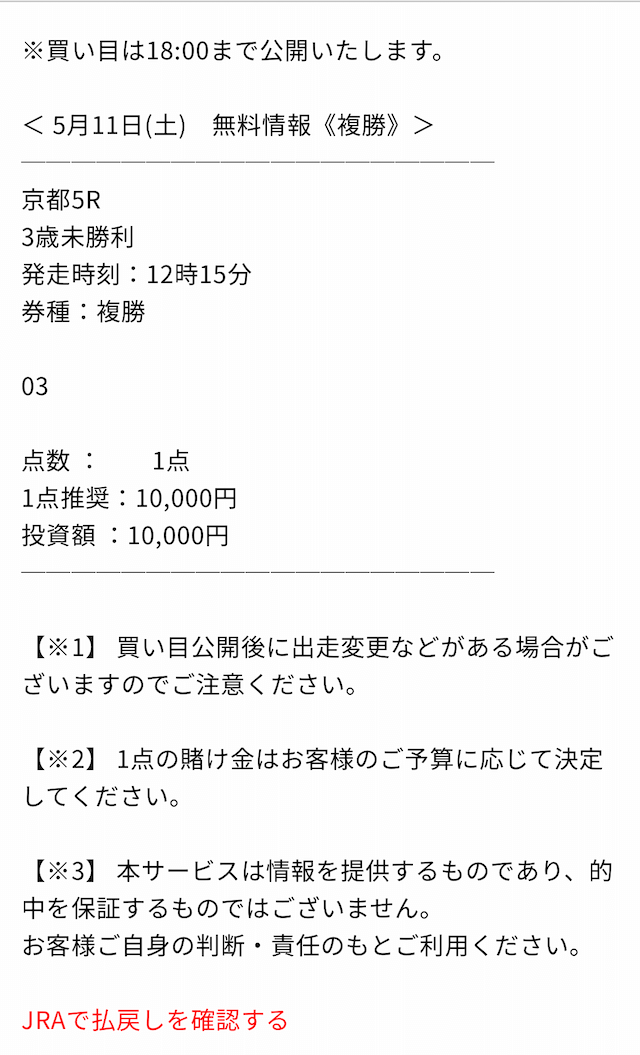The image size is (640, 1055).
Task: Open the JRAで払戻しを確認する link
Action: point(155,1020)
